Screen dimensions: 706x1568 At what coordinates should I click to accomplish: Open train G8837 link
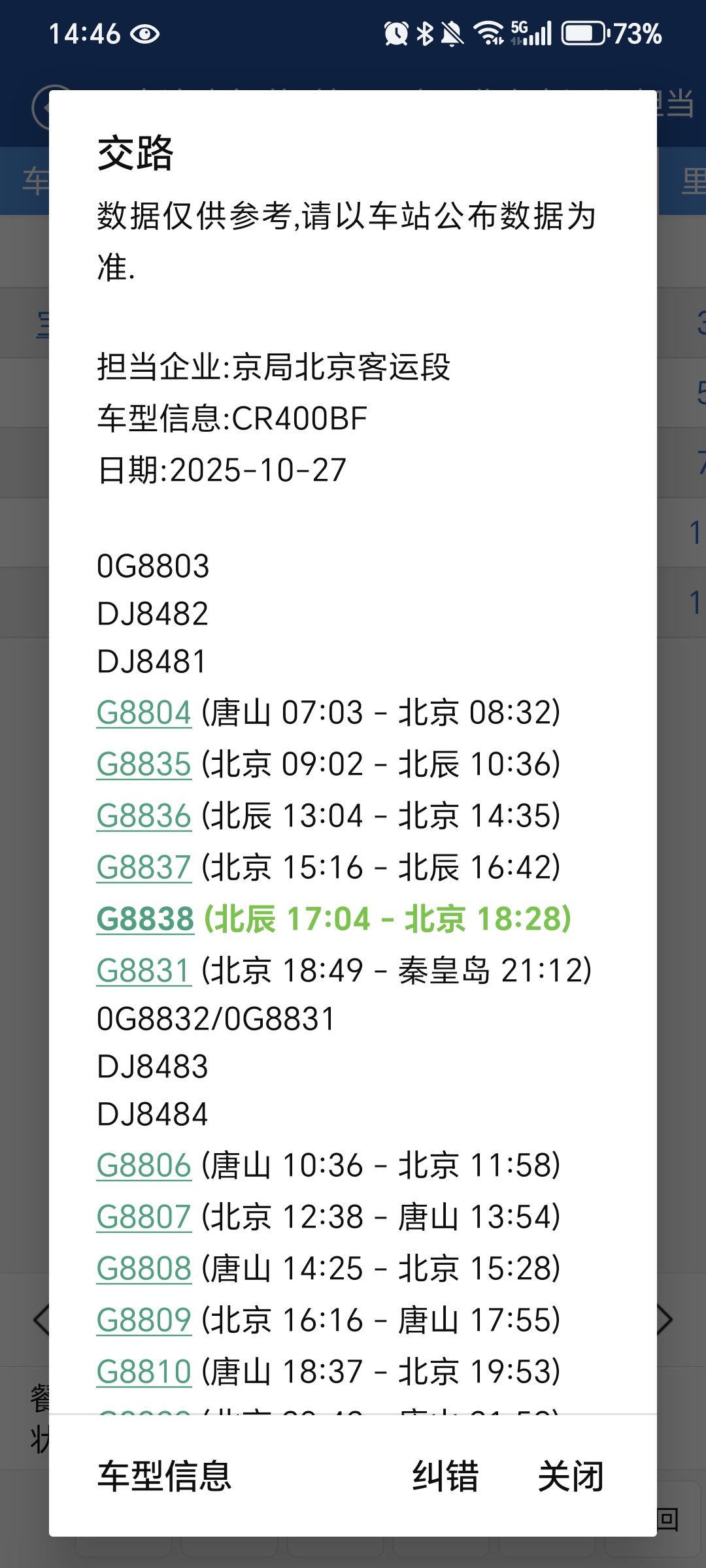pyautogui.click(x=144, y=867)
